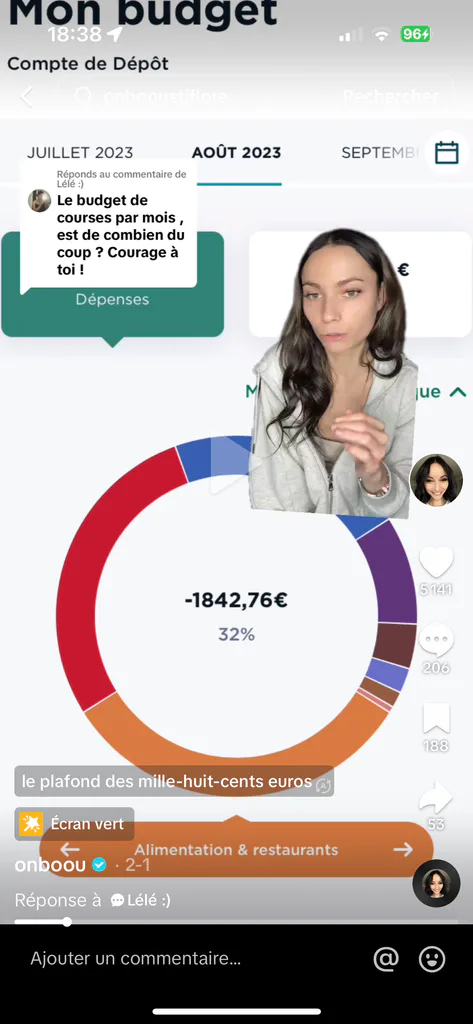Go back with the top-left arrow
The image size is (473, 1024).
click(26, 97)
